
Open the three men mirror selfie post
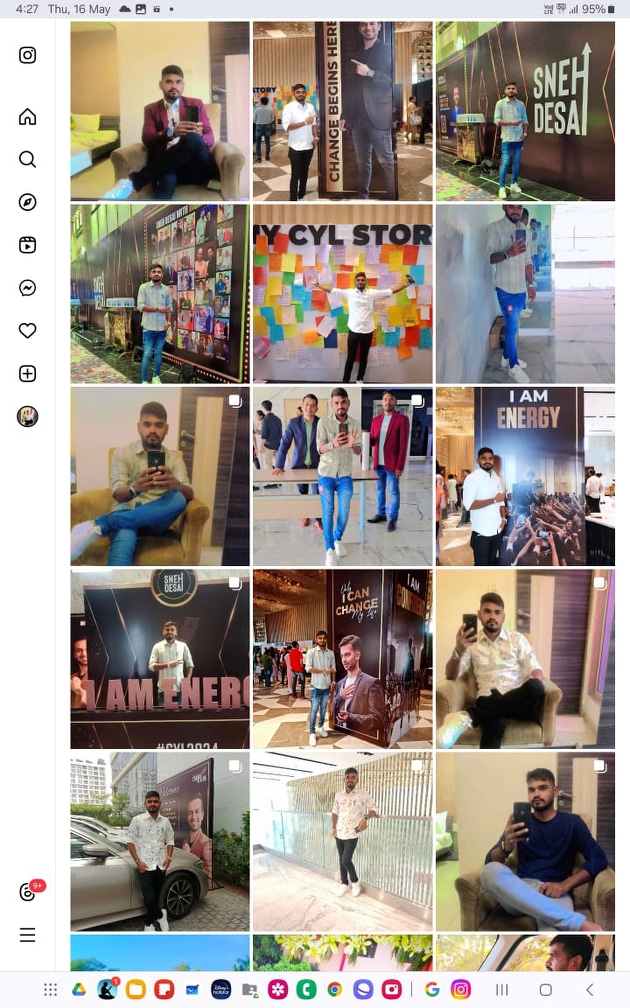(343, 476)
